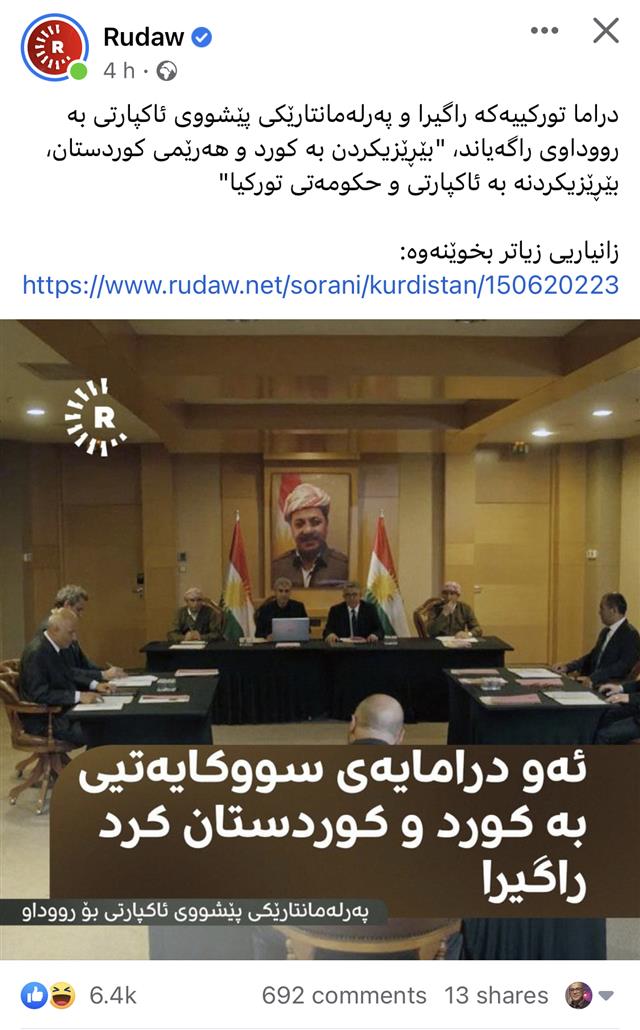This screenshot has height=1030, width=640.
Task: View the 13 shares list
Action: coord(496,995)
